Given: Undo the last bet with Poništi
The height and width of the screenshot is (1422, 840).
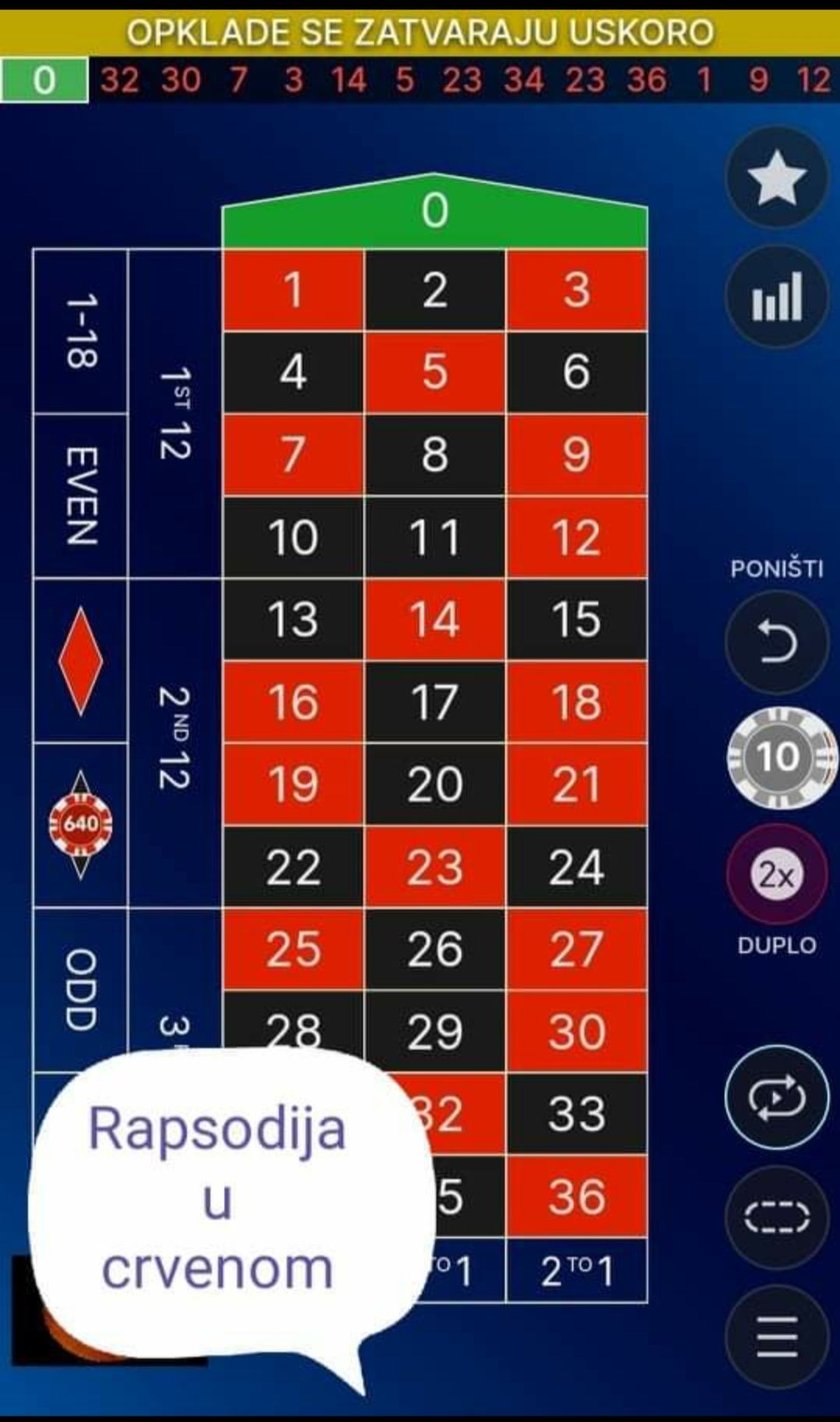Looking at the screenshot, I should coord(776,643).
